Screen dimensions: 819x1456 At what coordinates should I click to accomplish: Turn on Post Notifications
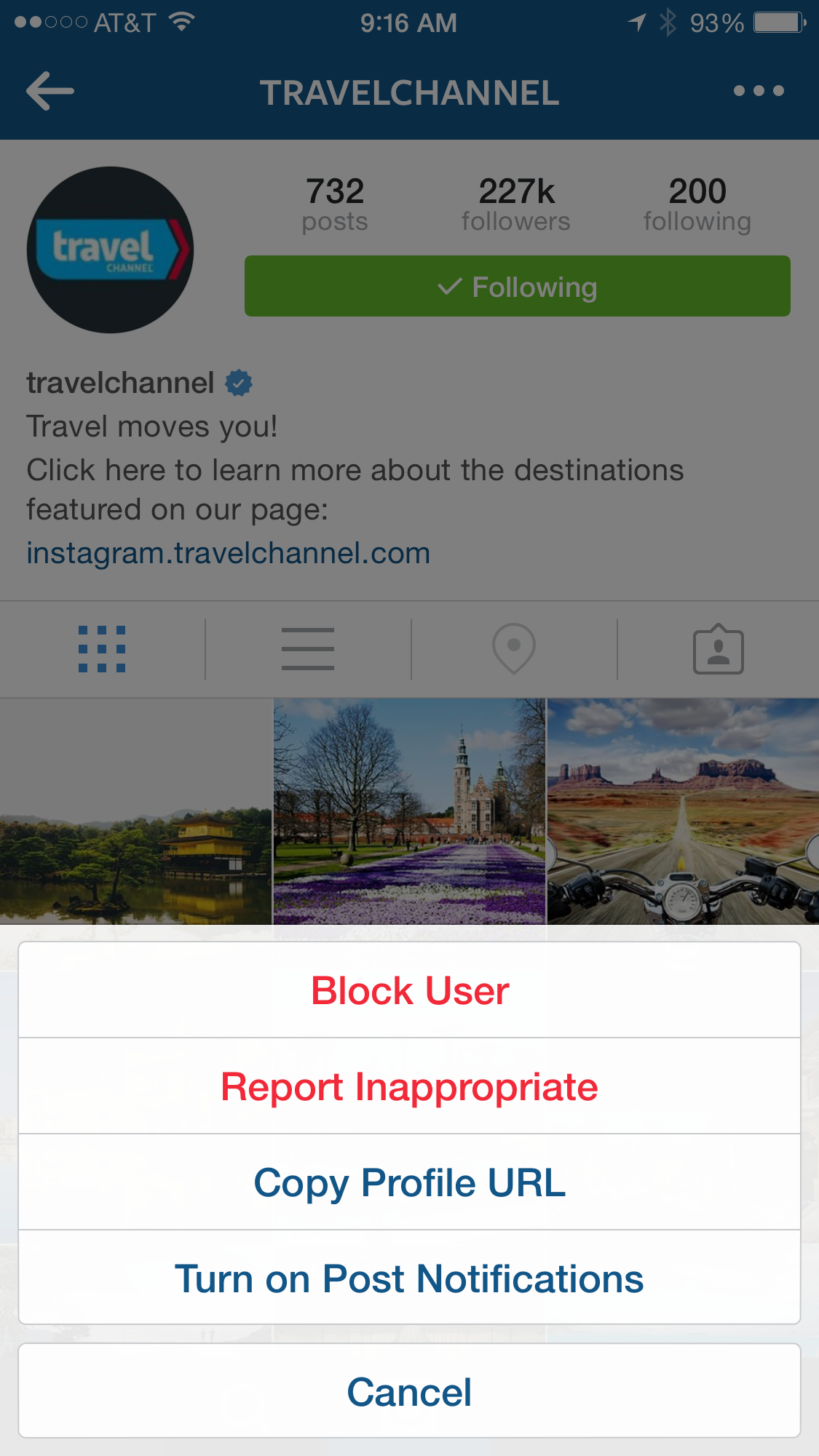point(409,1278)
